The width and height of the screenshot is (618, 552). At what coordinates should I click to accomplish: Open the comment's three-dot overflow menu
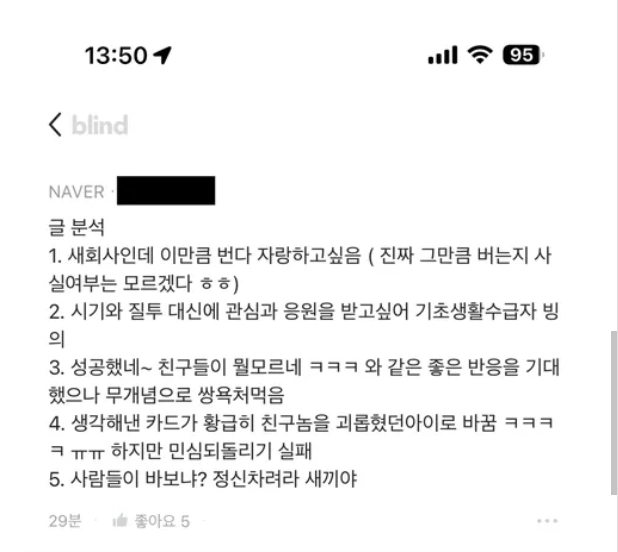547,521
